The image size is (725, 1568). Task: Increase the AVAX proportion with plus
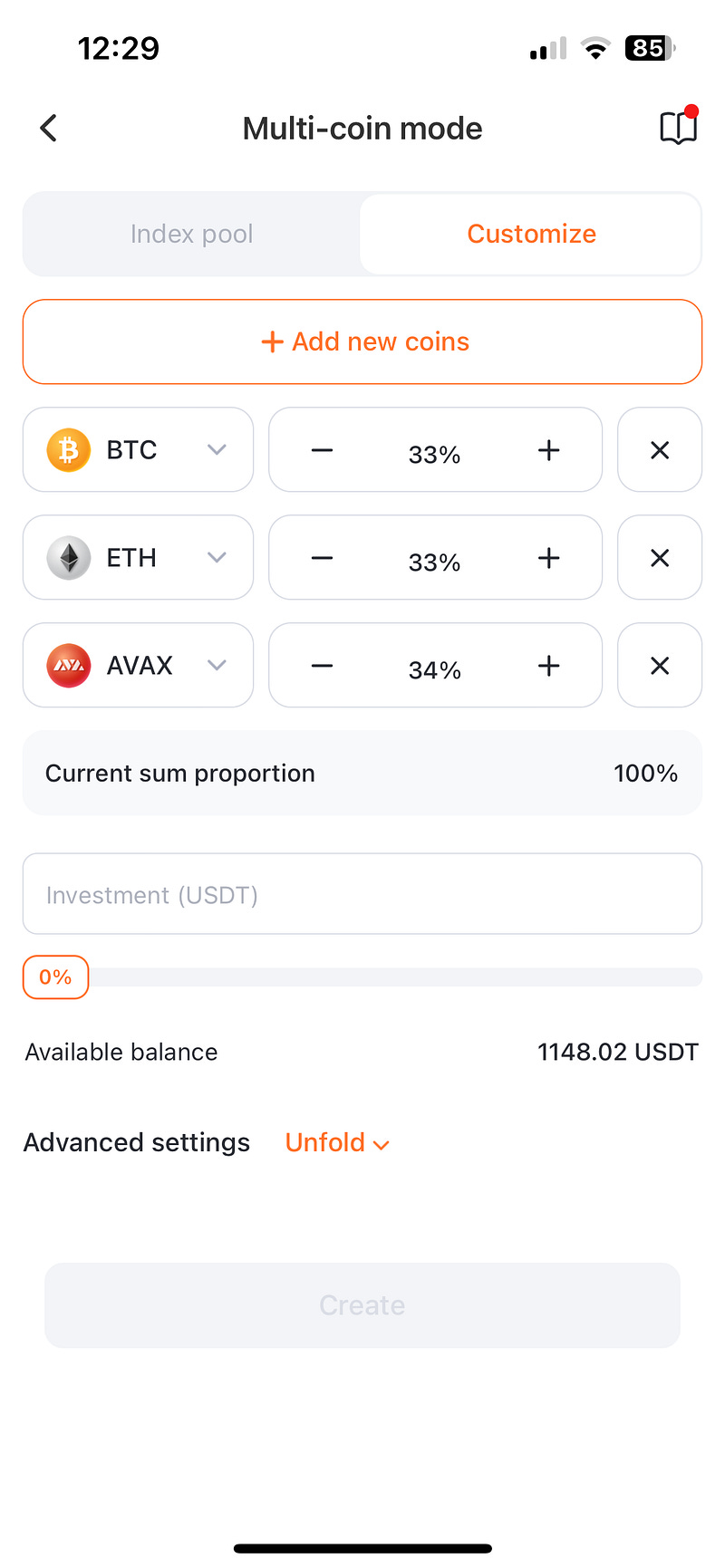[x=549, y=666]
